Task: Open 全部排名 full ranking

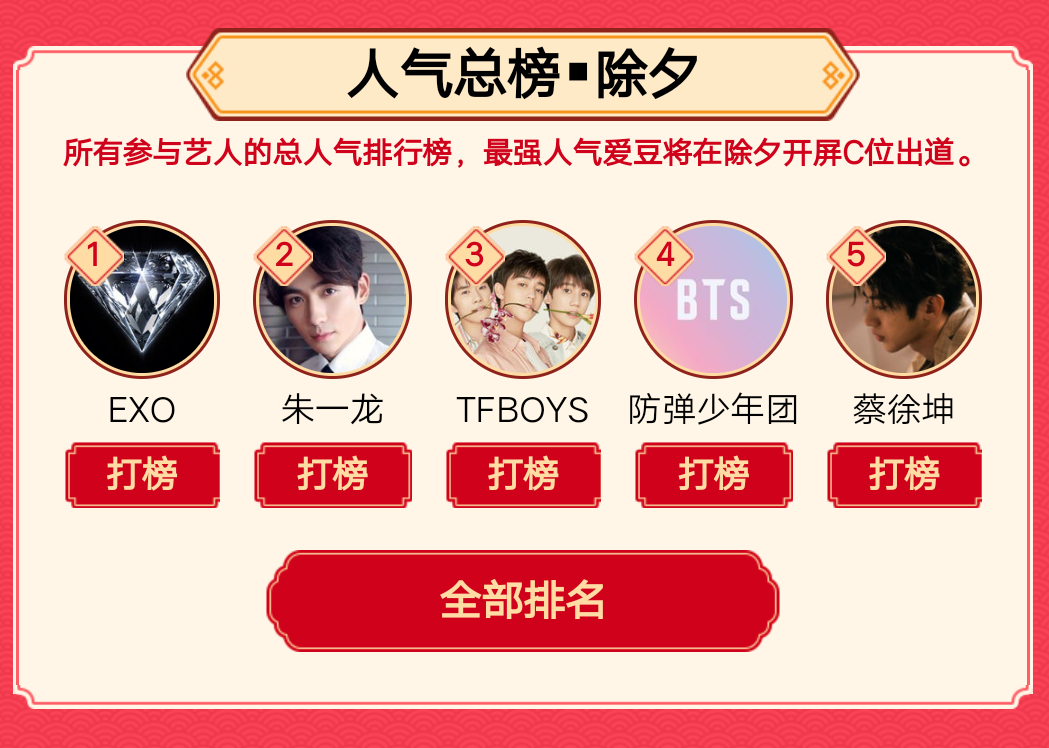Action: pyautogui.click(x=522, y=600)
